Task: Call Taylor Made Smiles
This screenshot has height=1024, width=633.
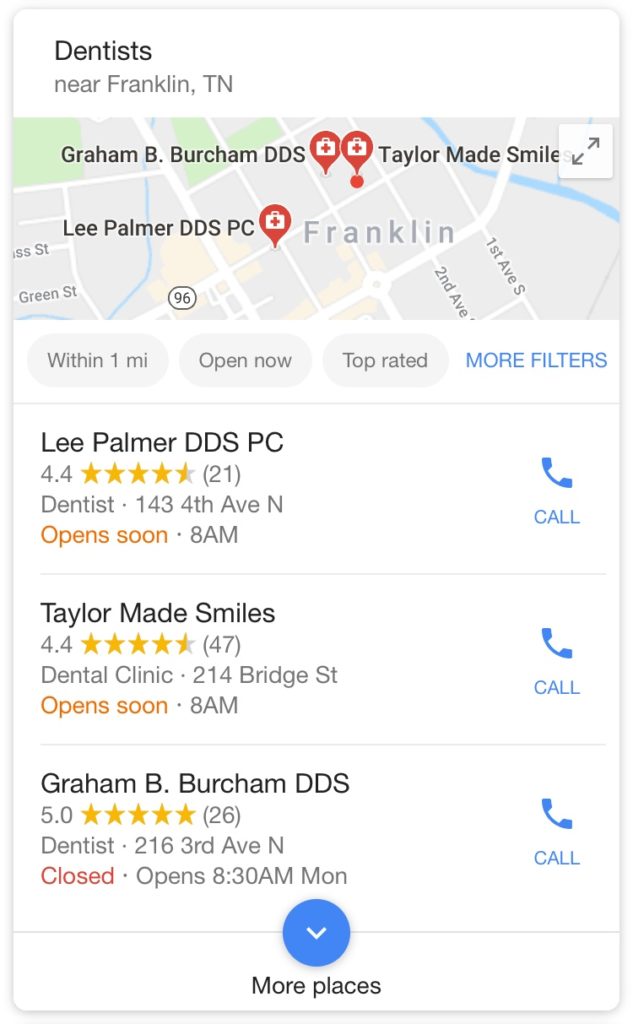Action: point(557,661)
